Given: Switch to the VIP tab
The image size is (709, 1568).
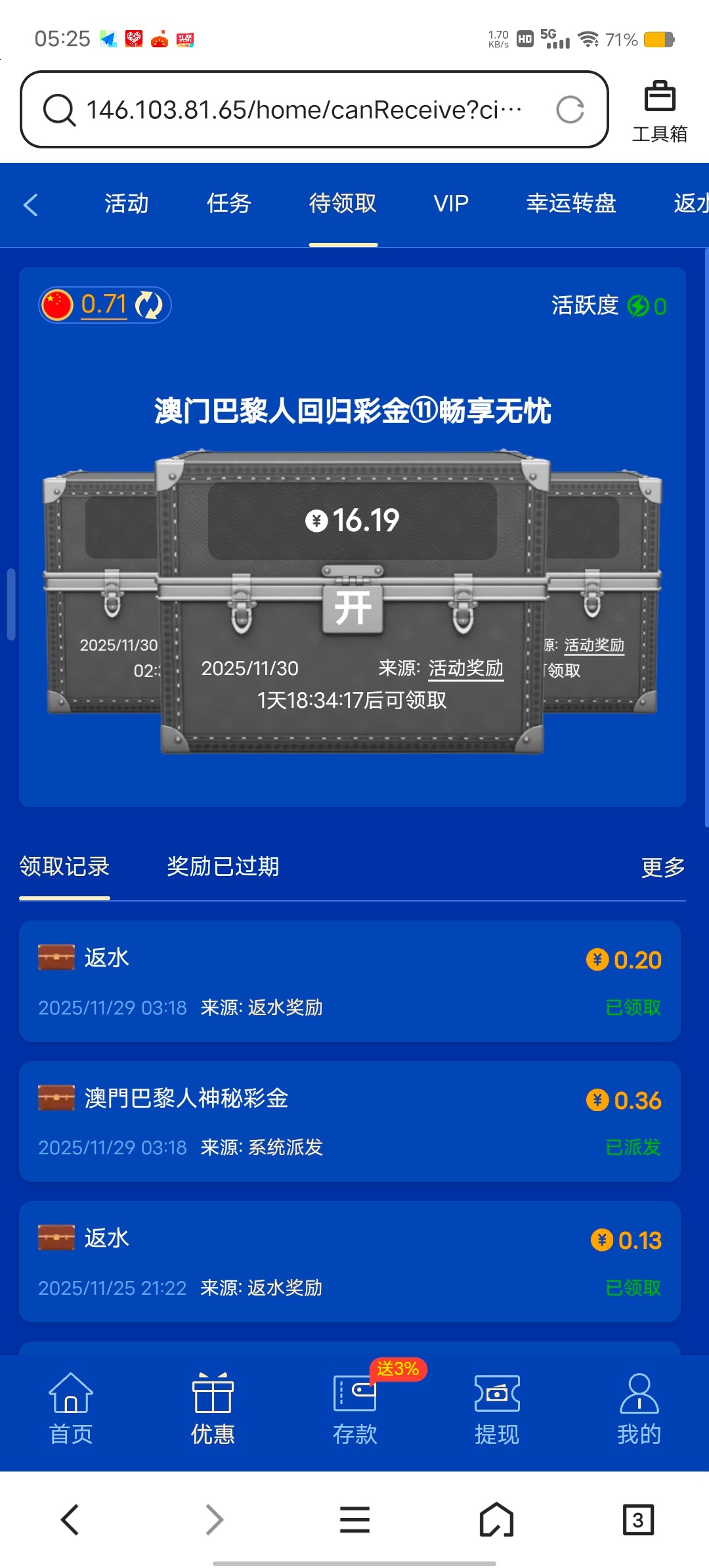Looking at the screenshot, I should (x=450, y=204).
